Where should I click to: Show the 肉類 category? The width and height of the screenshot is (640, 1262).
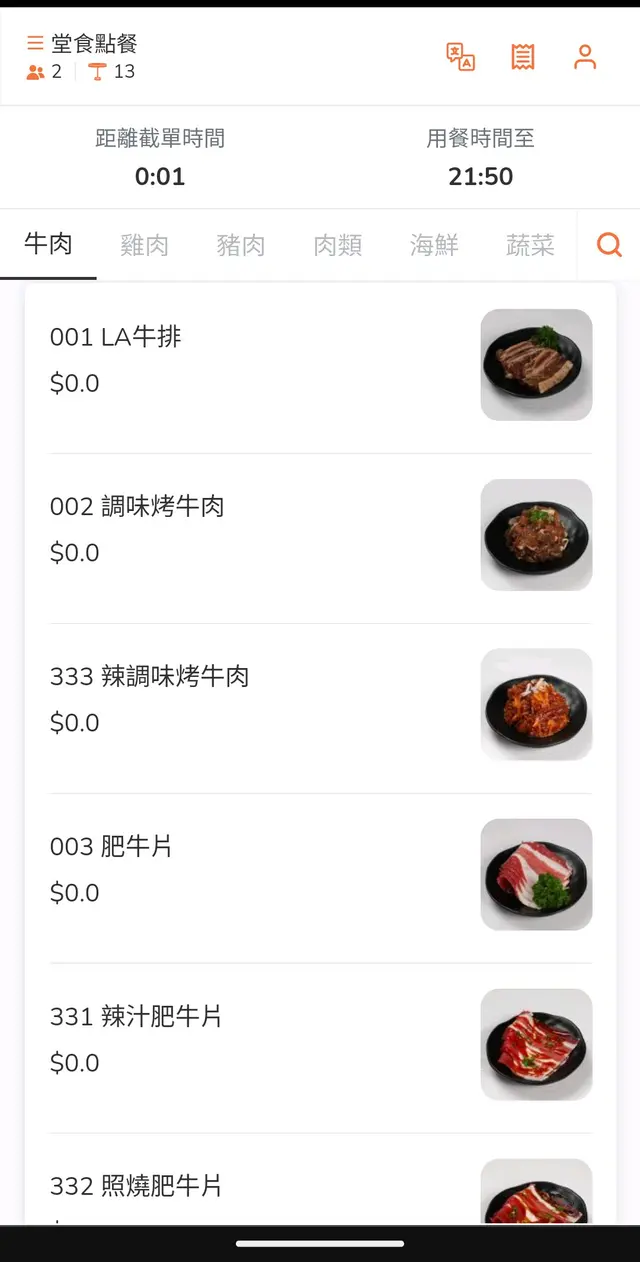point(337,245)
